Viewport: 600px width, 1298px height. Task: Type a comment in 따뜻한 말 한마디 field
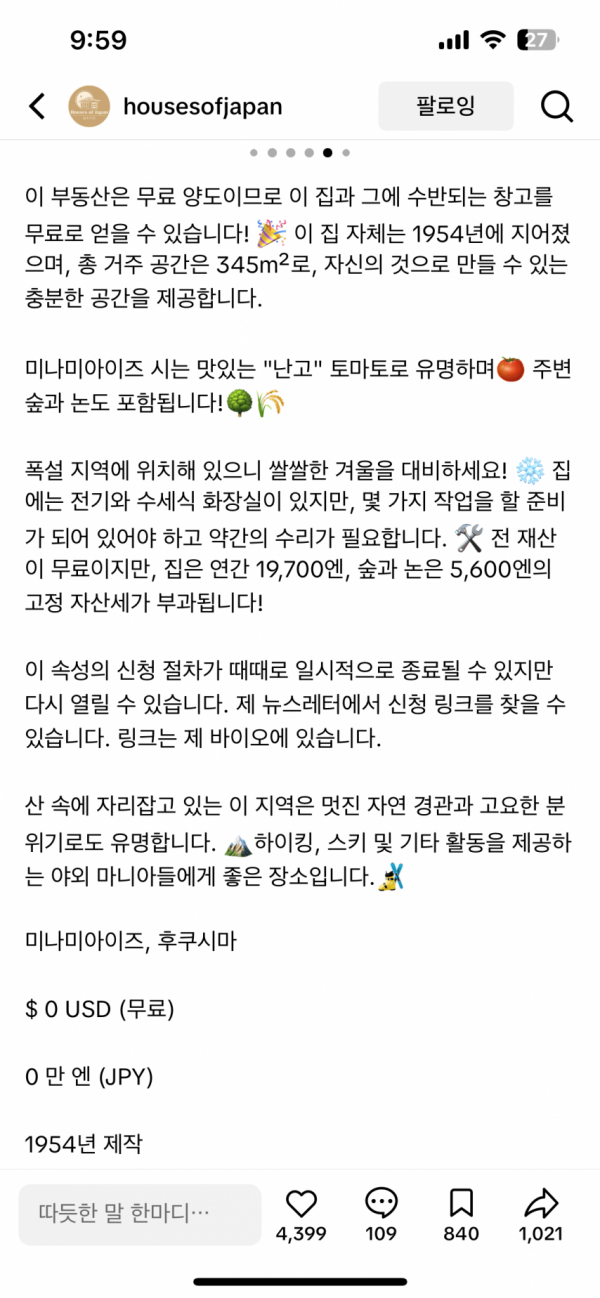(x=140, y=1214)
